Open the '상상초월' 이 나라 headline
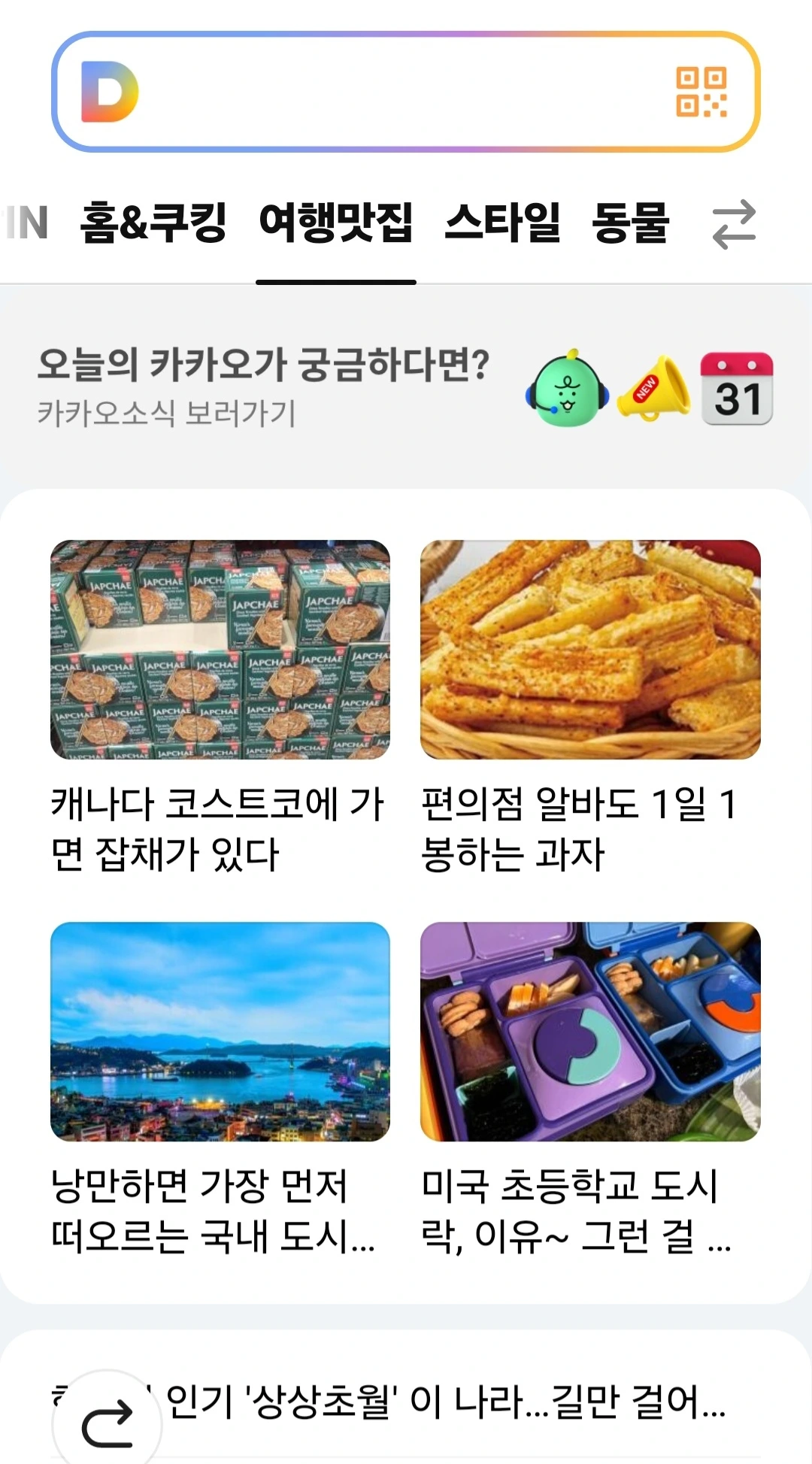This screenshot has height=1464, width=812. (x=444, y=1400)
